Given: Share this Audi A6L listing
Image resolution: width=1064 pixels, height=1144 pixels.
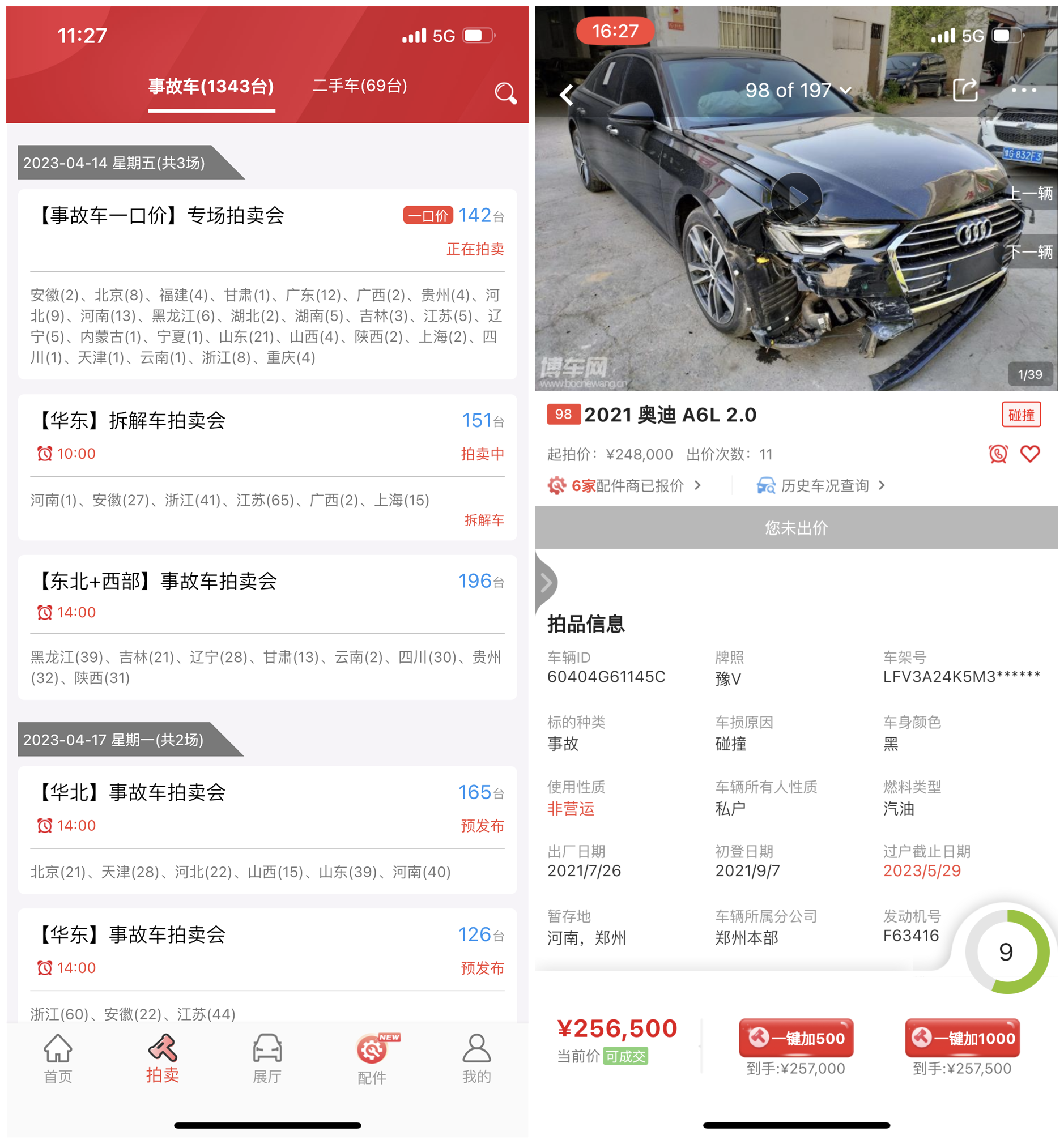Looking at the screenshot, I should pos(965,90).
